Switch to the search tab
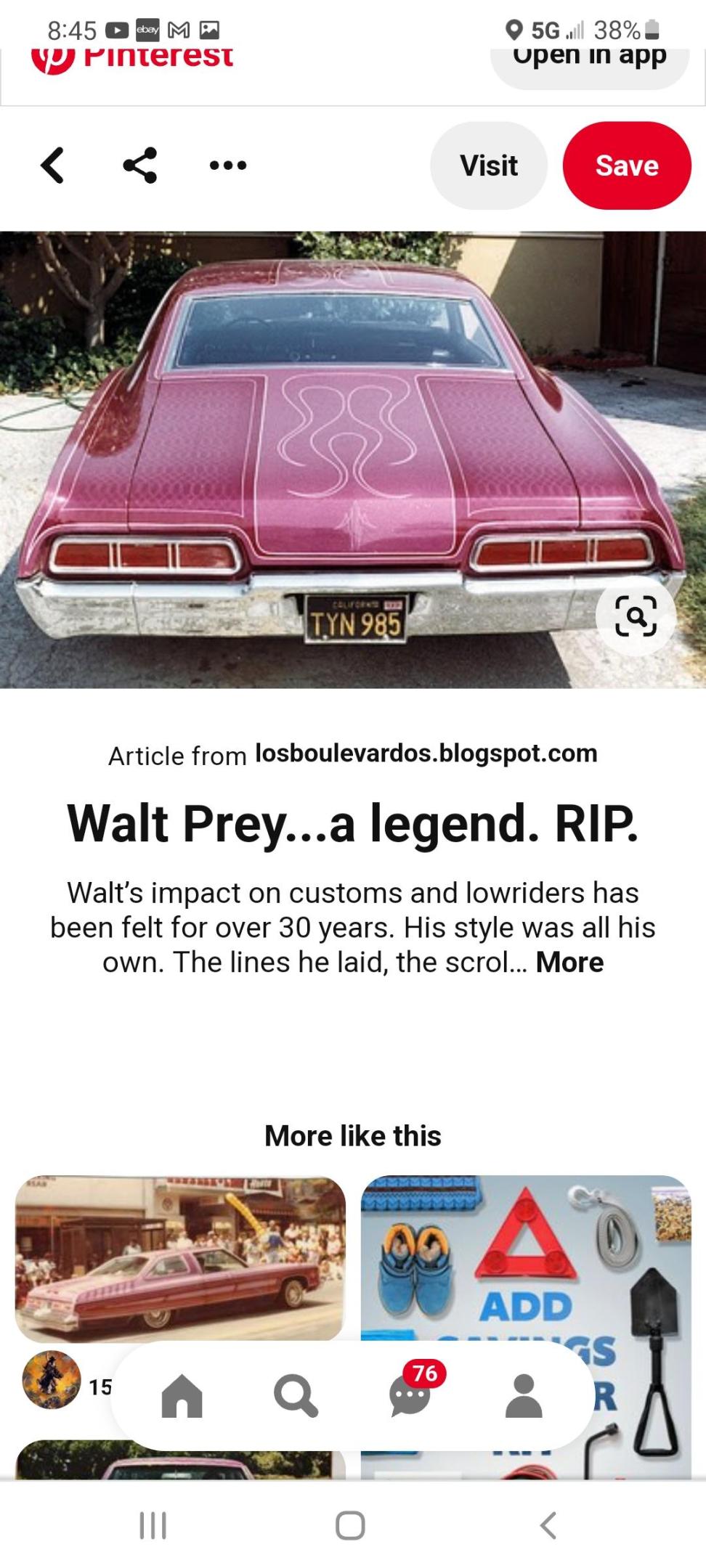 296,1395
